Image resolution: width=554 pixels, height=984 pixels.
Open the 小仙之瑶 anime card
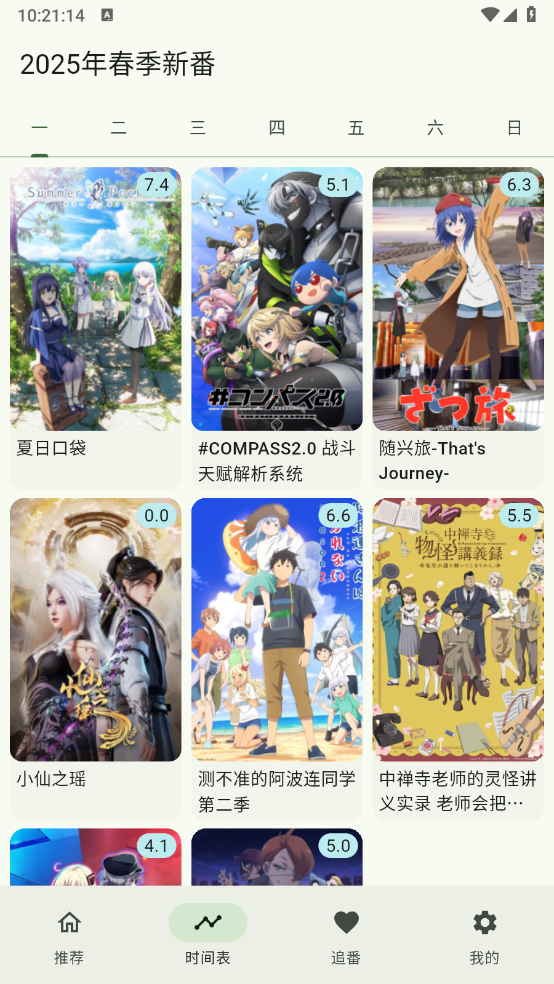95,659
